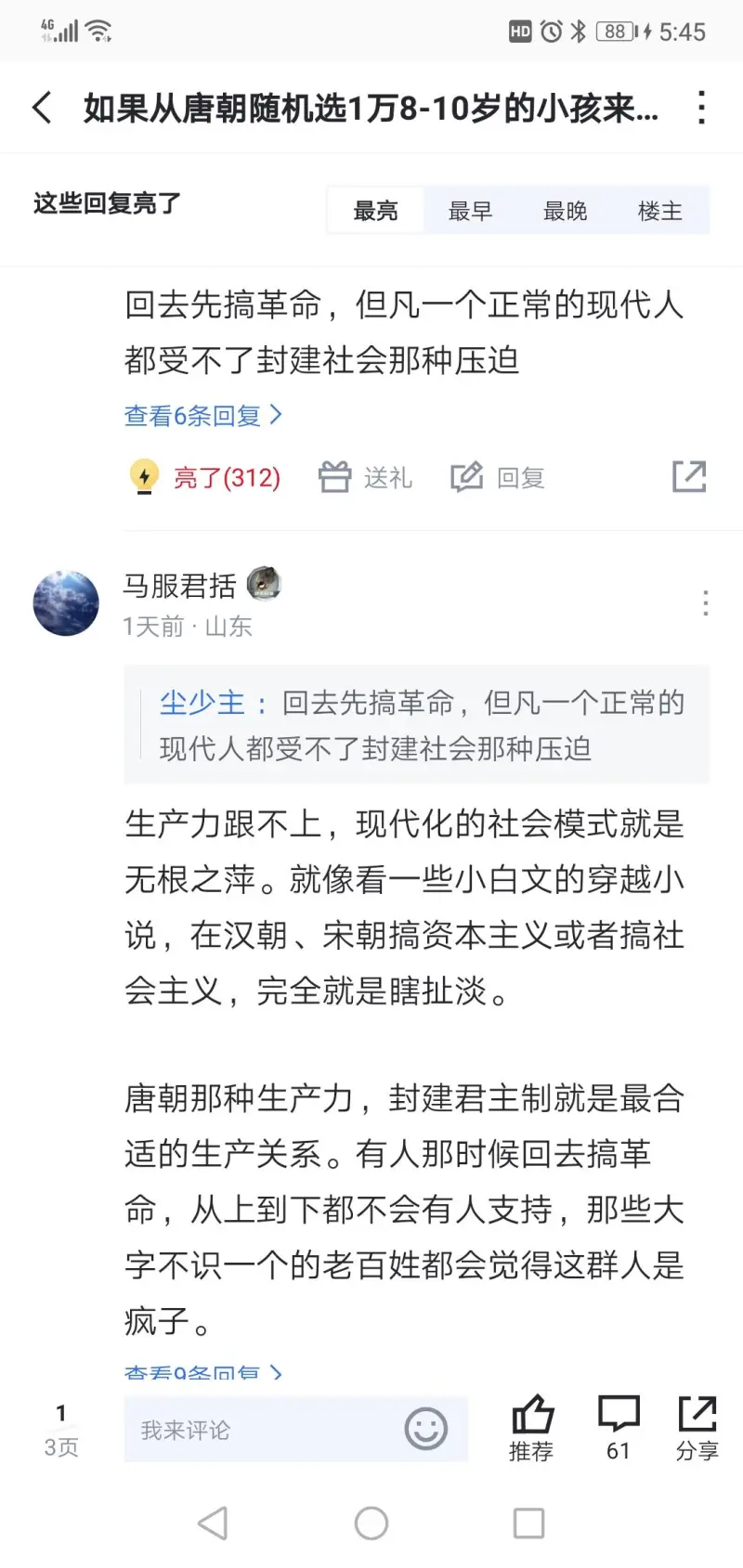Open 尘少主's quoted comment link
743x1568 pixels.
202,703
